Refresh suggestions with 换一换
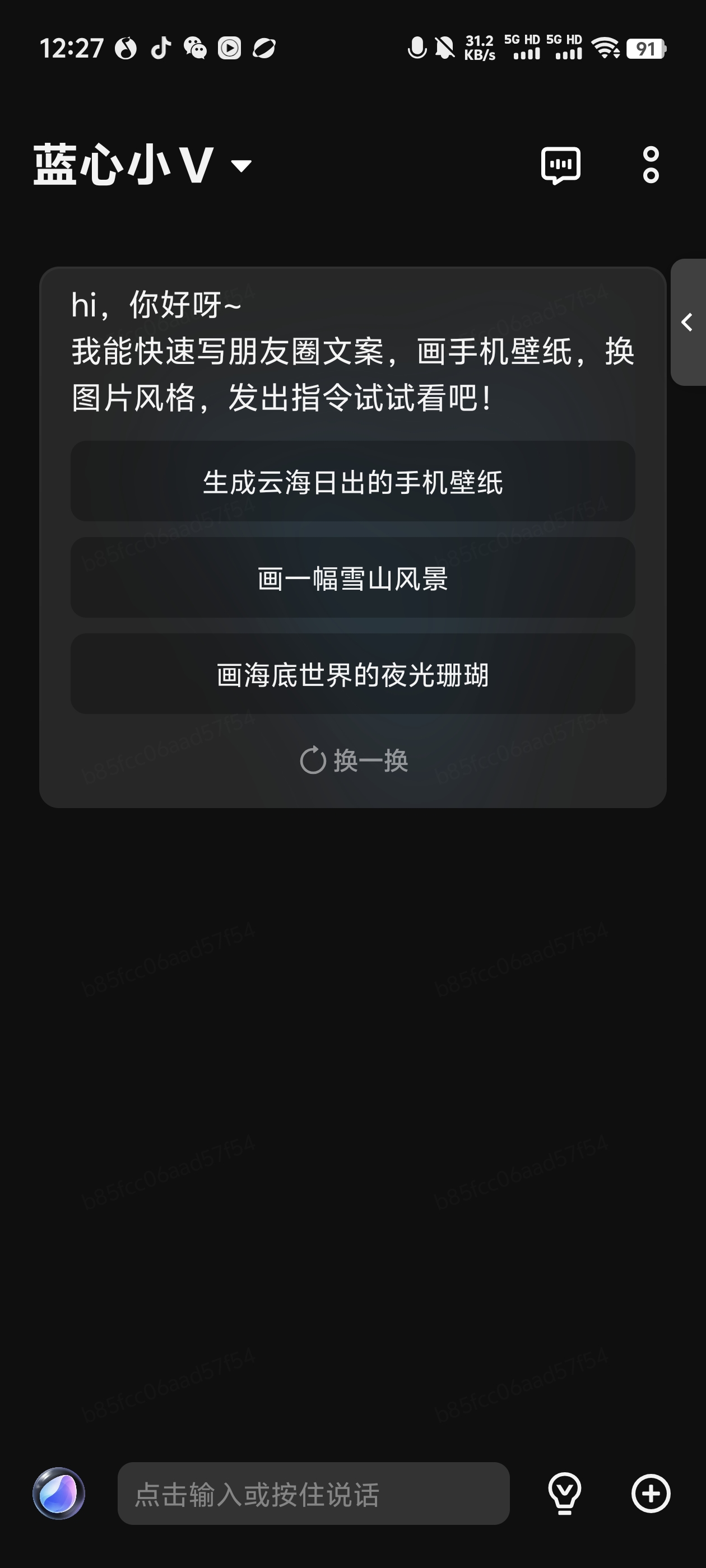Viewport: 706px width, 1568px height. (354, 760)
